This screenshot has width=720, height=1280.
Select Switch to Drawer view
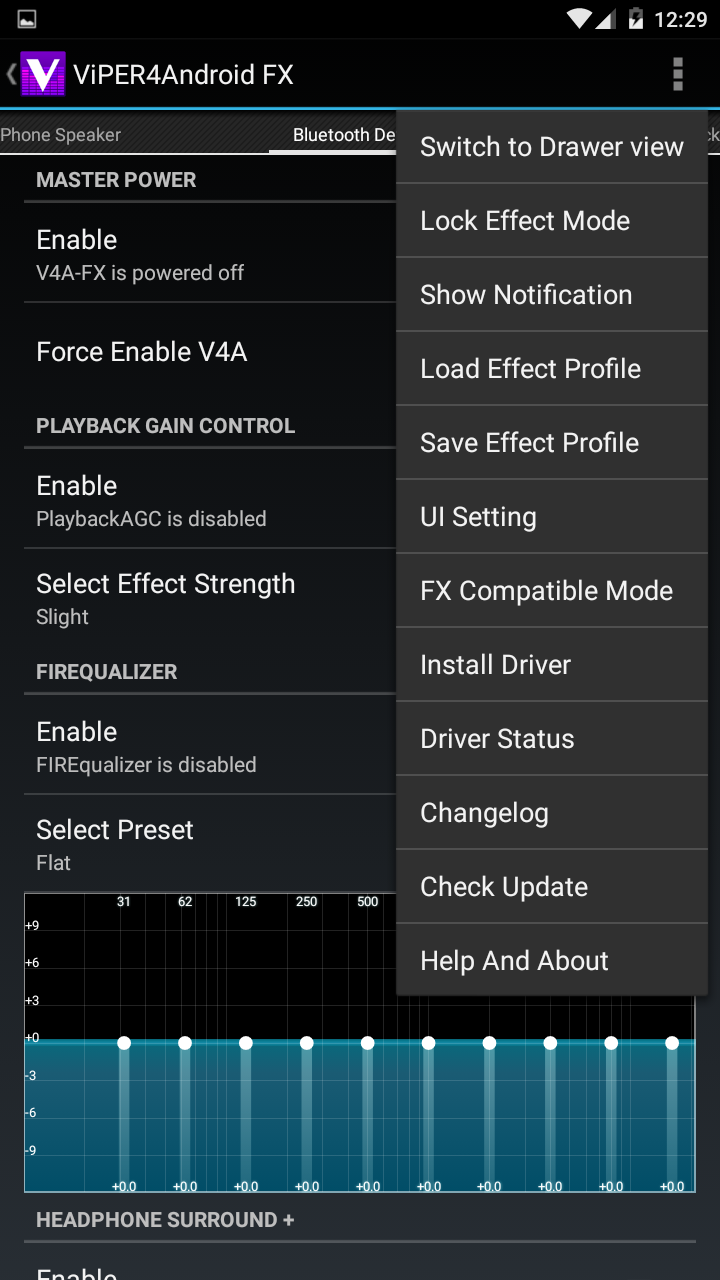pos(551,147)
